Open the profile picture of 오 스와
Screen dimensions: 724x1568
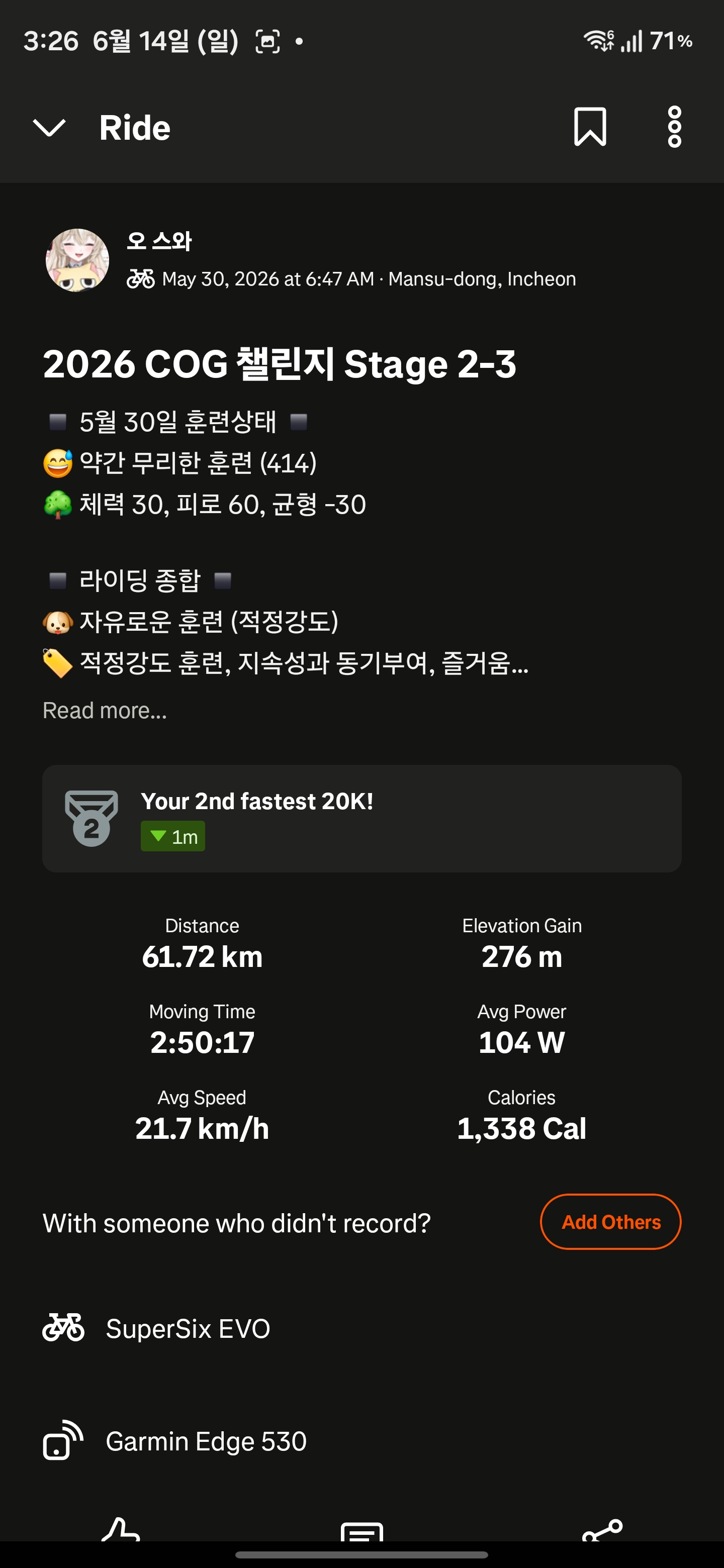click(x=77, y=260)
